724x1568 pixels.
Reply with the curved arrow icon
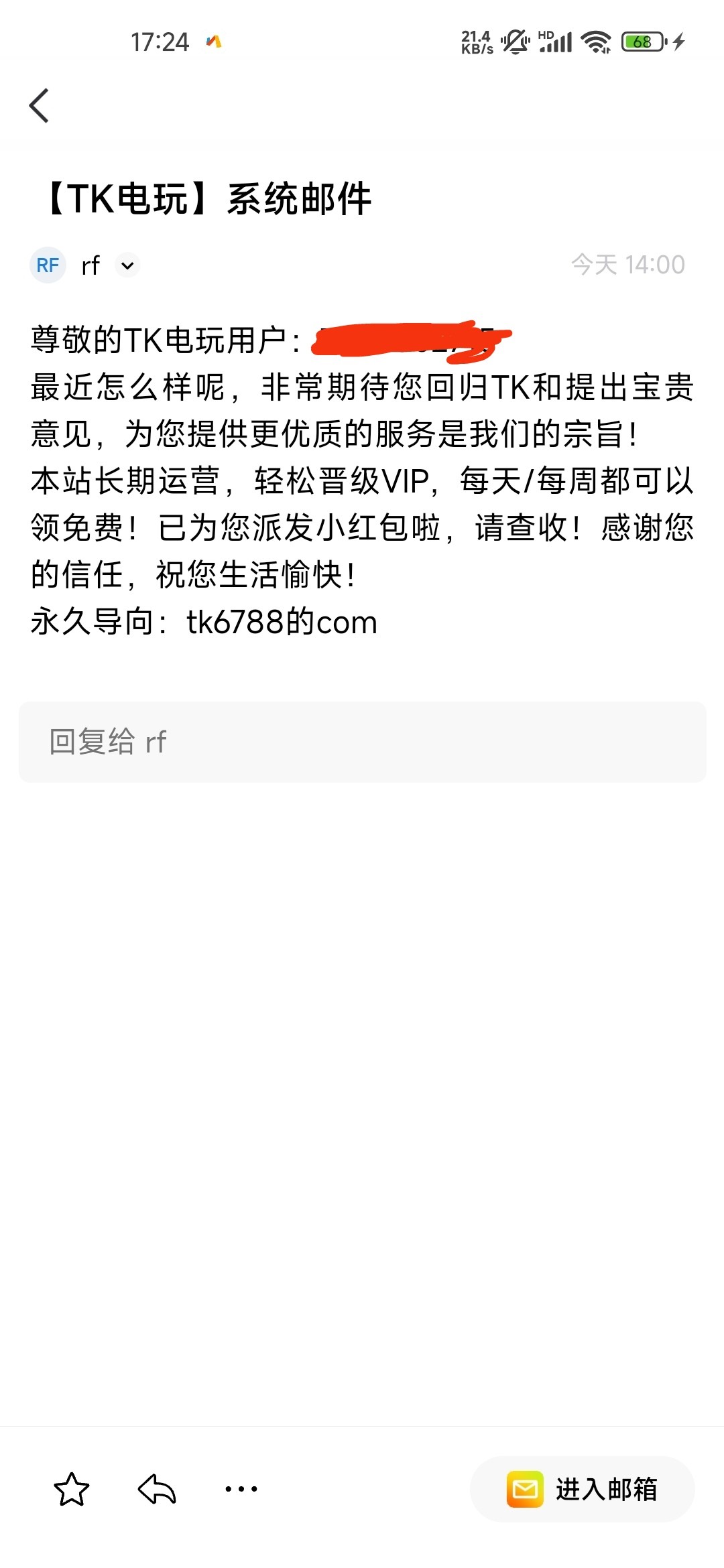click(157, 1489)
